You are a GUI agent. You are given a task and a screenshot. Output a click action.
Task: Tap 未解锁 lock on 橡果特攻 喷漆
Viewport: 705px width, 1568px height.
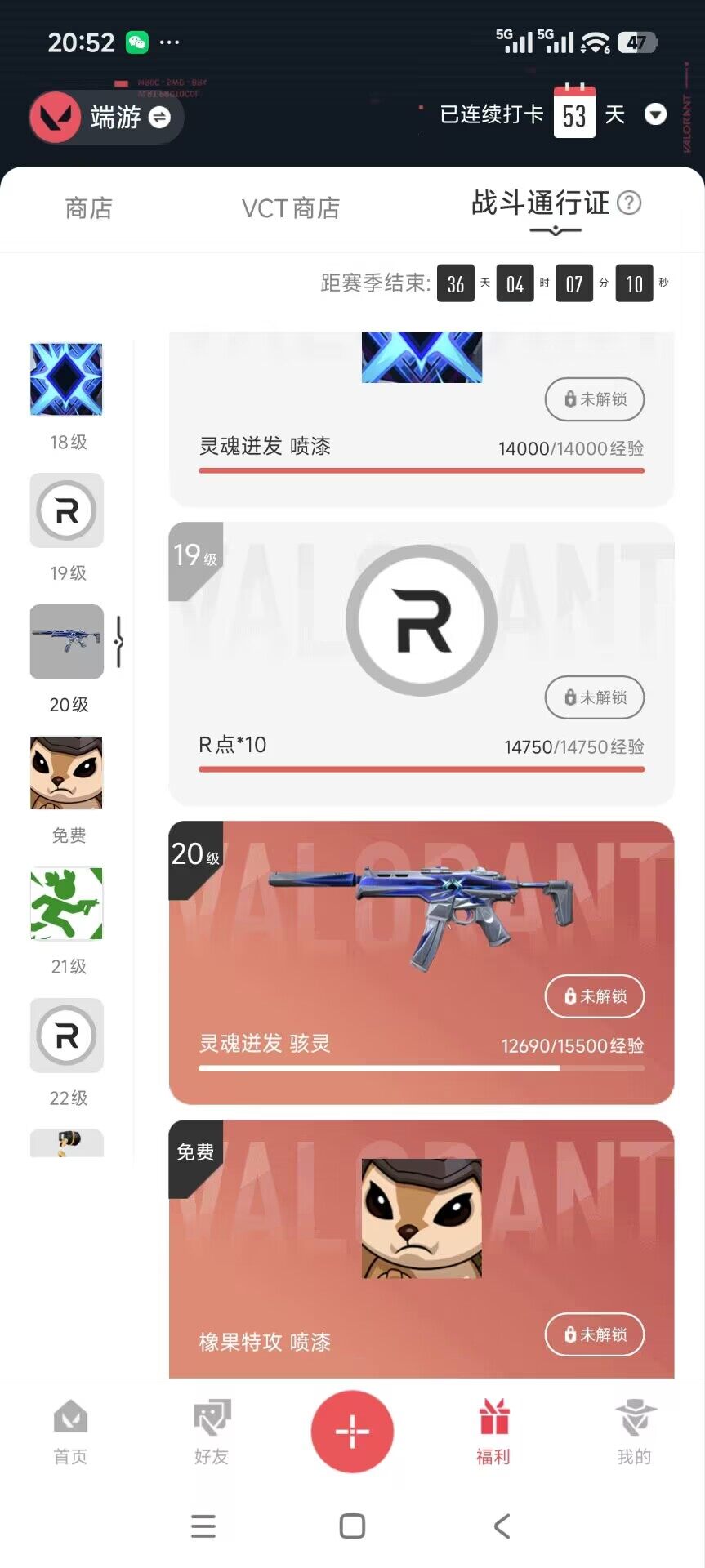pyautogui.click(x=594, y=1334)
